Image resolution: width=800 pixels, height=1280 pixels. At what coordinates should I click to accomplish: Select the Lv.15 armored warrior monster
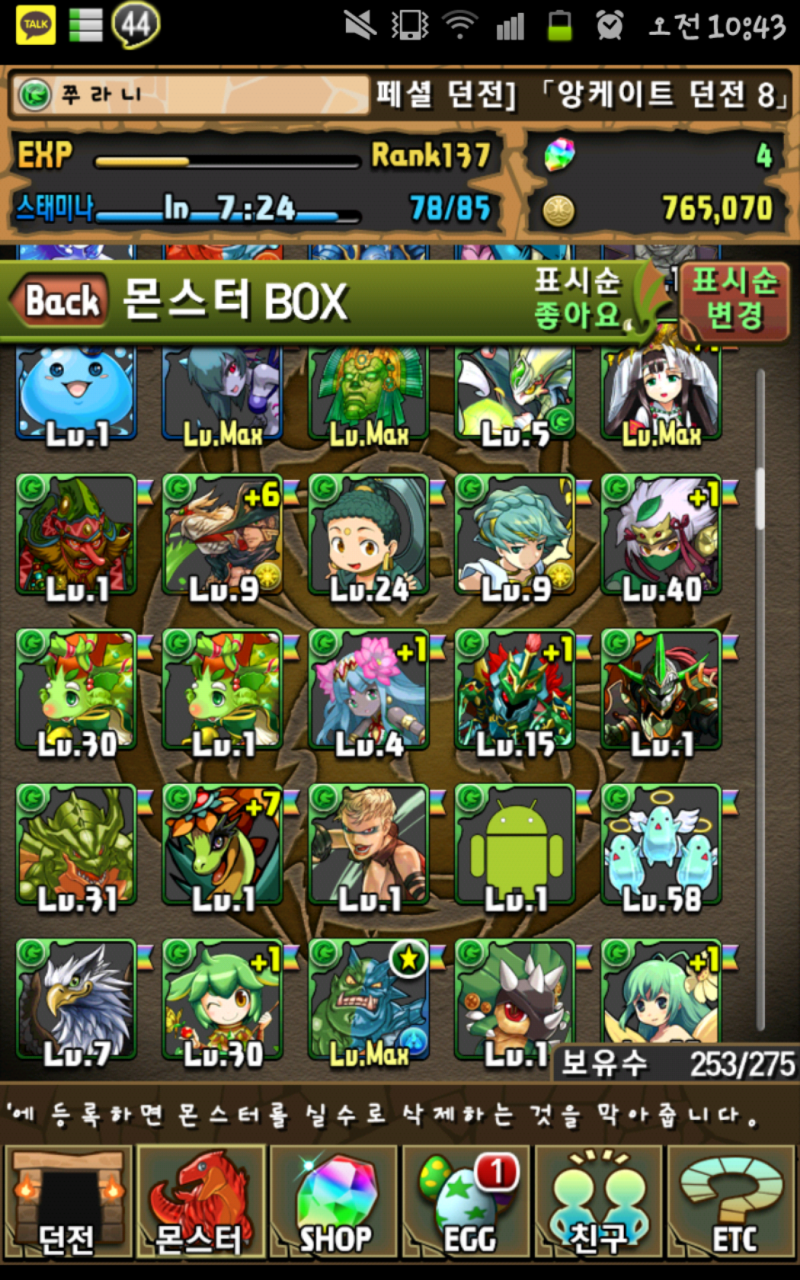coord(515,691)
